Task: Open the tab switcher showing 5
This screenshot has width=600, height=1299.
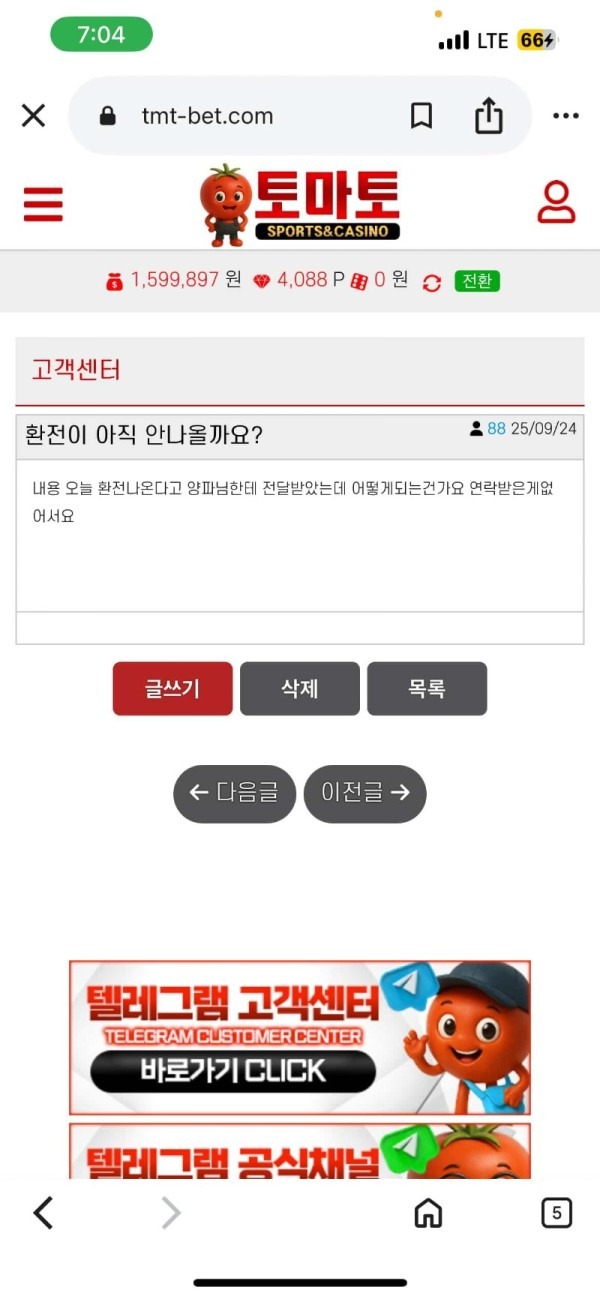Action: click(556, 1213)
